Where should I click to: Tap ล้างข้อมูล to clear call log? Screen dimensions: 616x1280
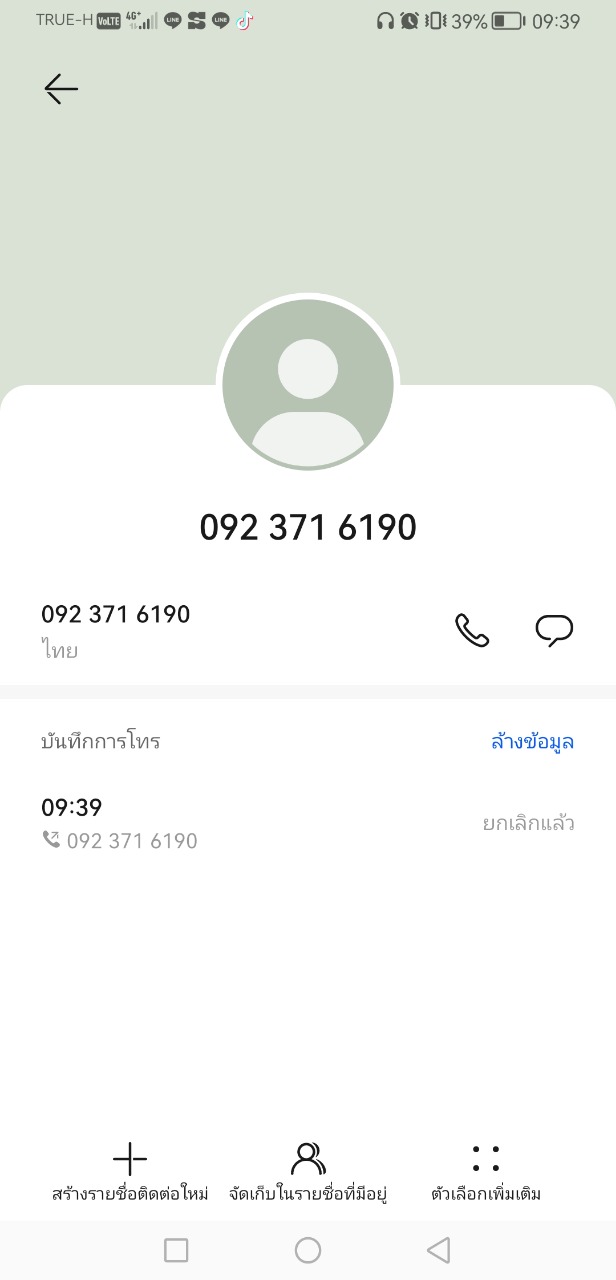[x=532, y=742]
